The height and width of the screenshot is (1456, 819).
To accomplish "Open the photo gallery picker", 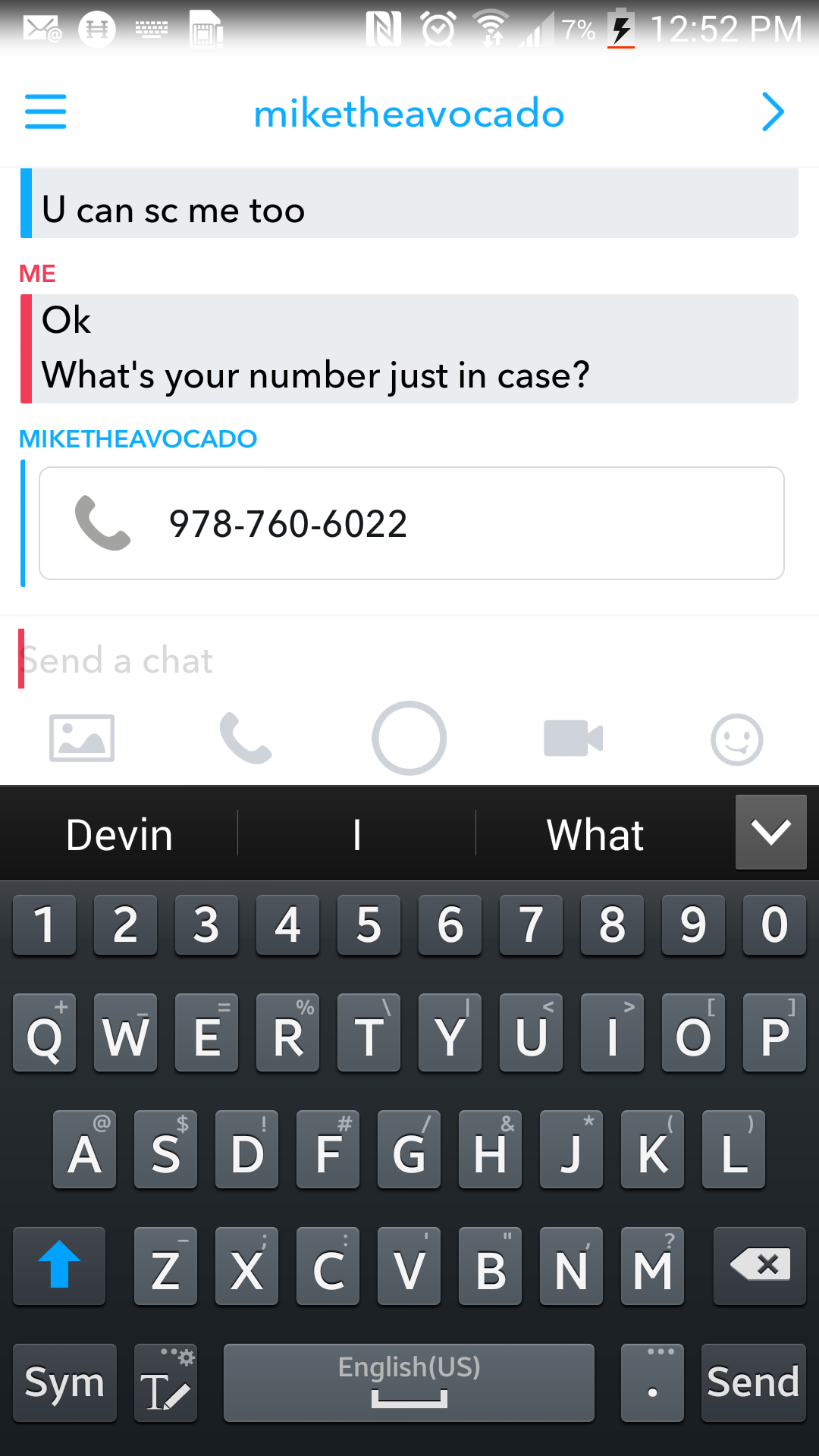I will tap(82, 738).
